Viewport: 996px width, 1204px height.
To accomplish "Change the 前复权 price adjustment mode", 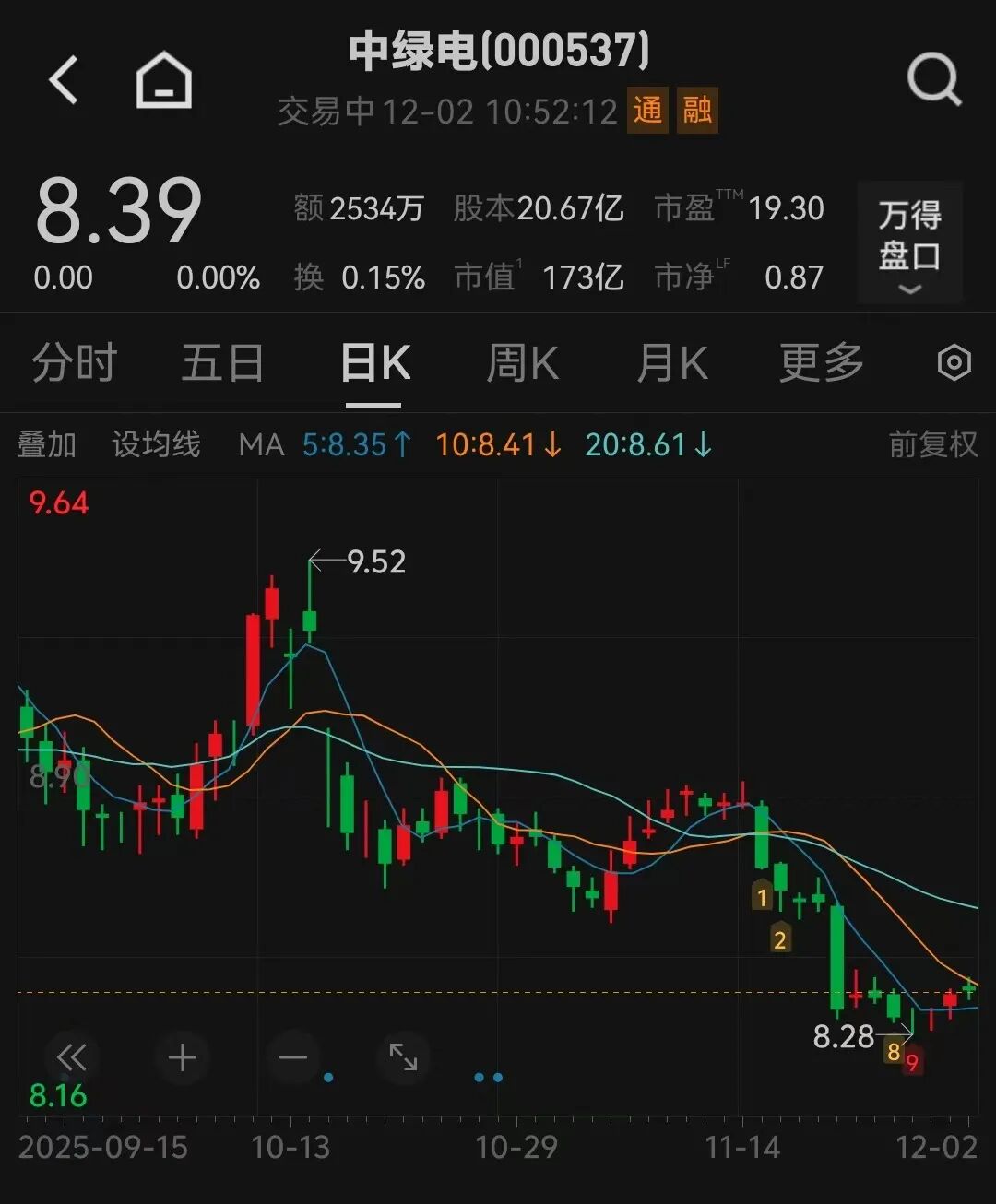I will click(932, 444).
